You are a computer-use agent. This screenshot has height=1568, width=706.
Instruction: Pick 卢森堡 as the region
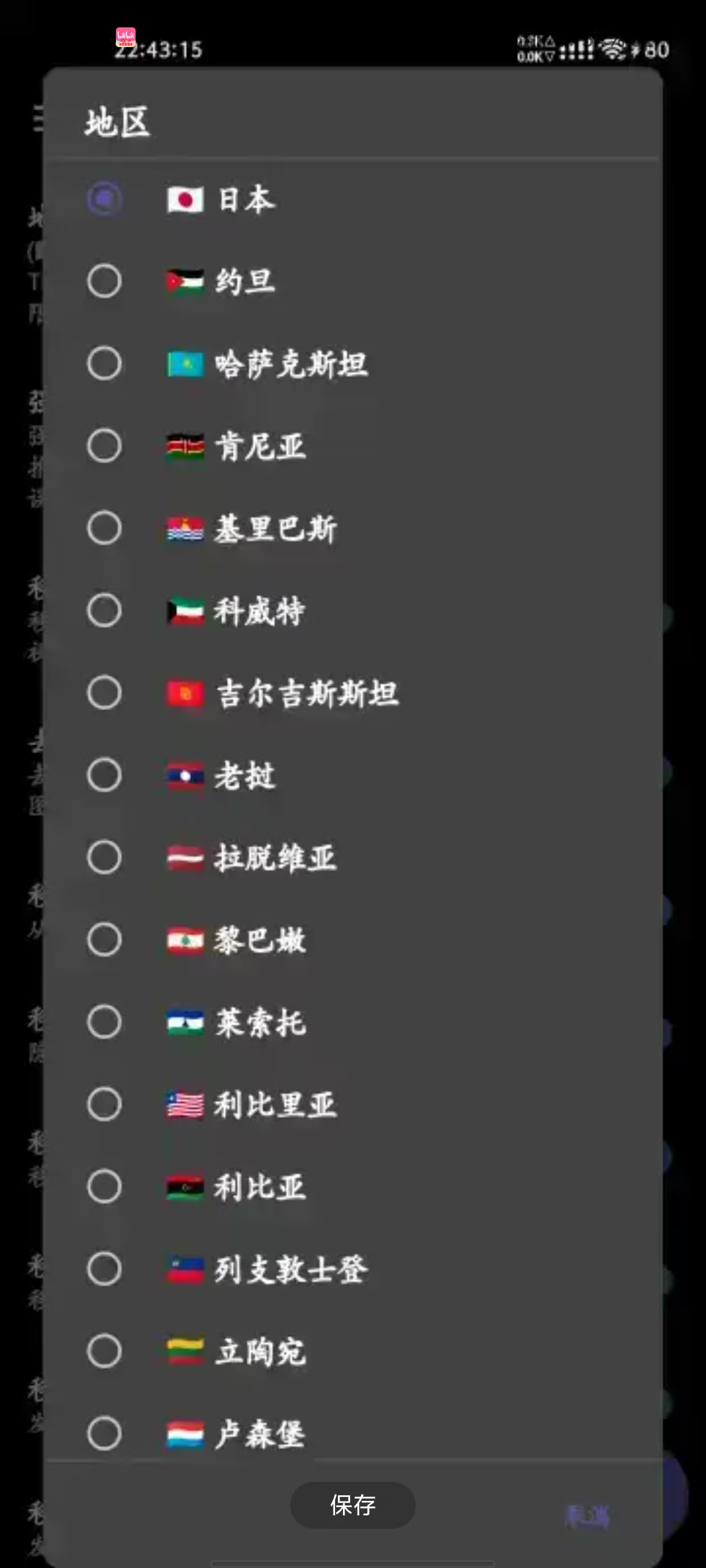click(352, 1434)
